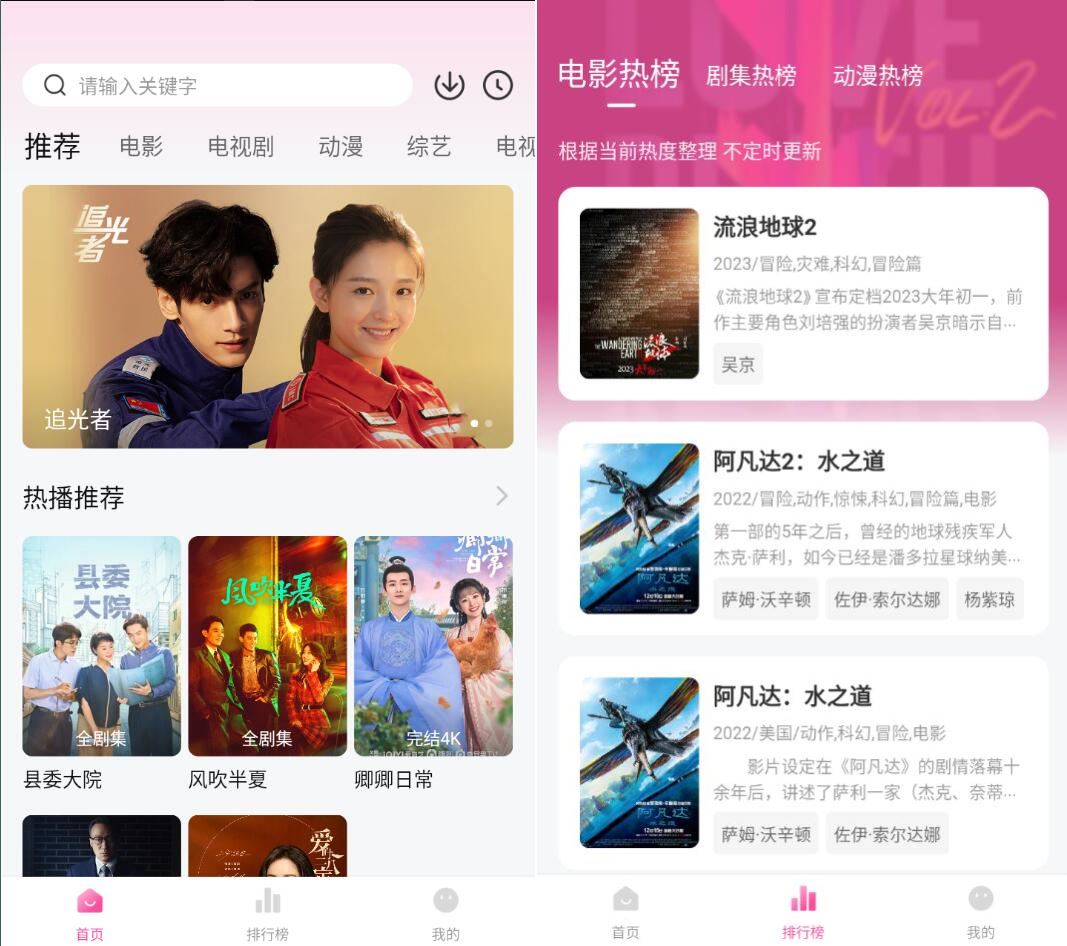Open the 风吹半夏 poster
This screenshot has width=1067, height=946.
[x=268, y=645]
